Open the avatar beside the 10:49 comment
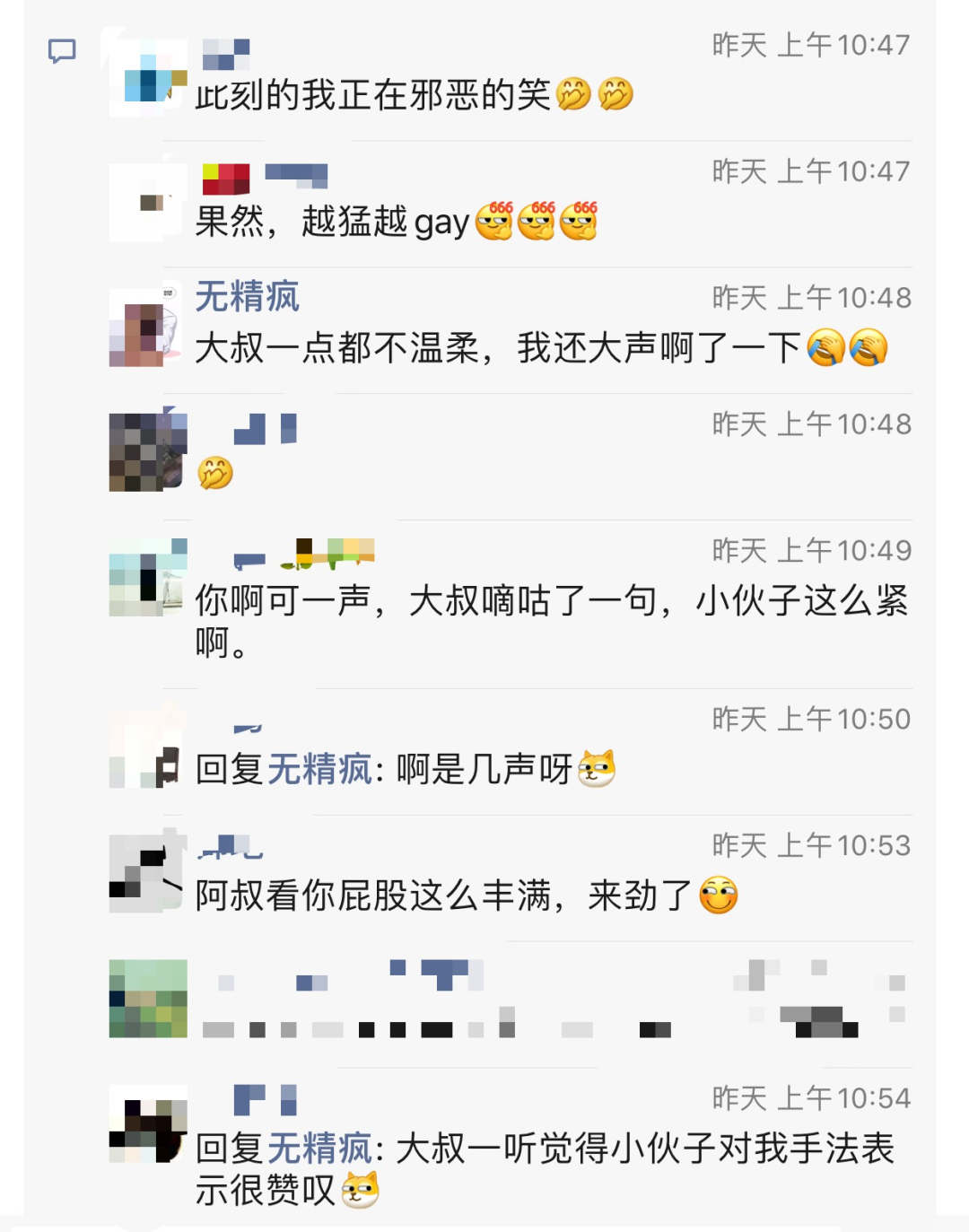This screenshot has width=969, height=1232. pyautogui.click(x=148, y=577)
